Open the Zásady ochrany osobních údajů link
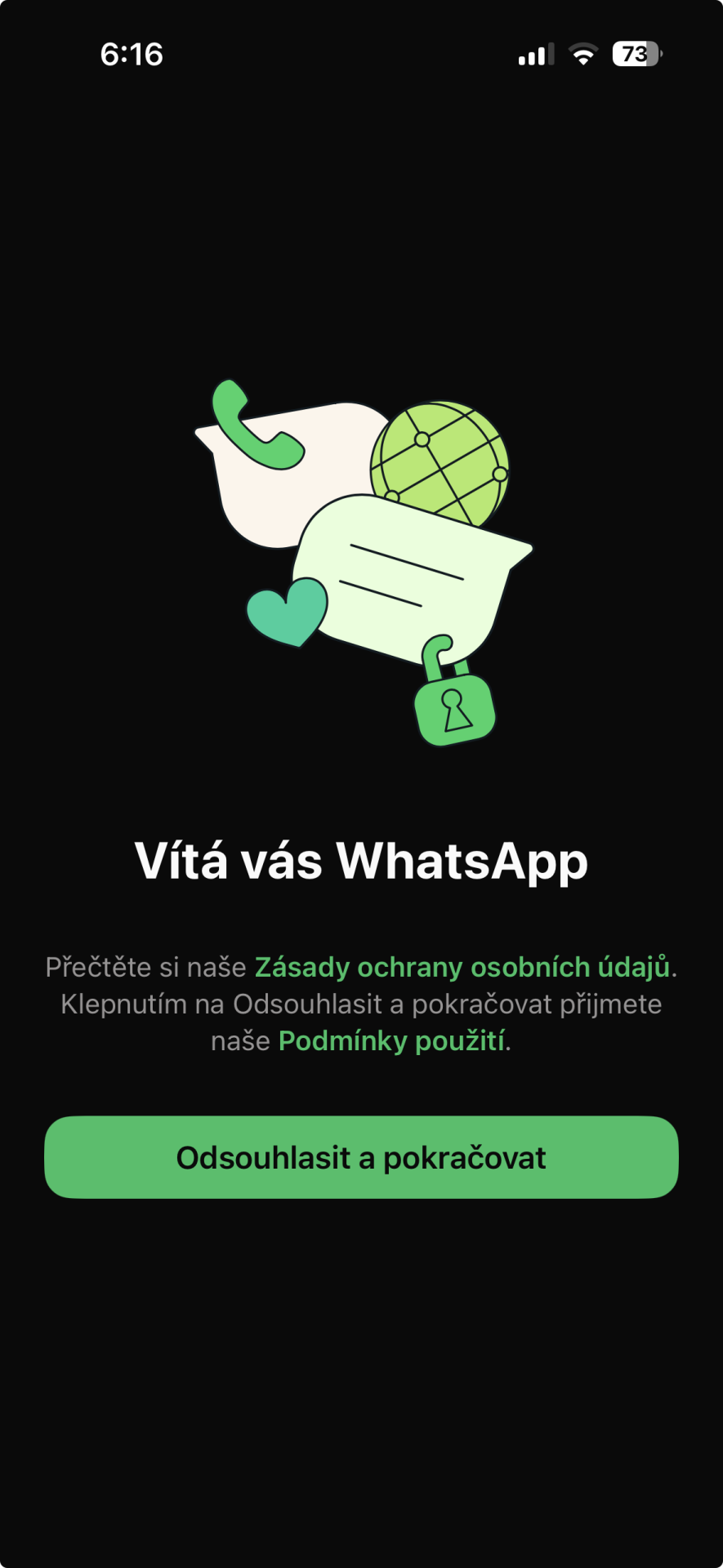 pyautogui.click(x=466, y=967)
